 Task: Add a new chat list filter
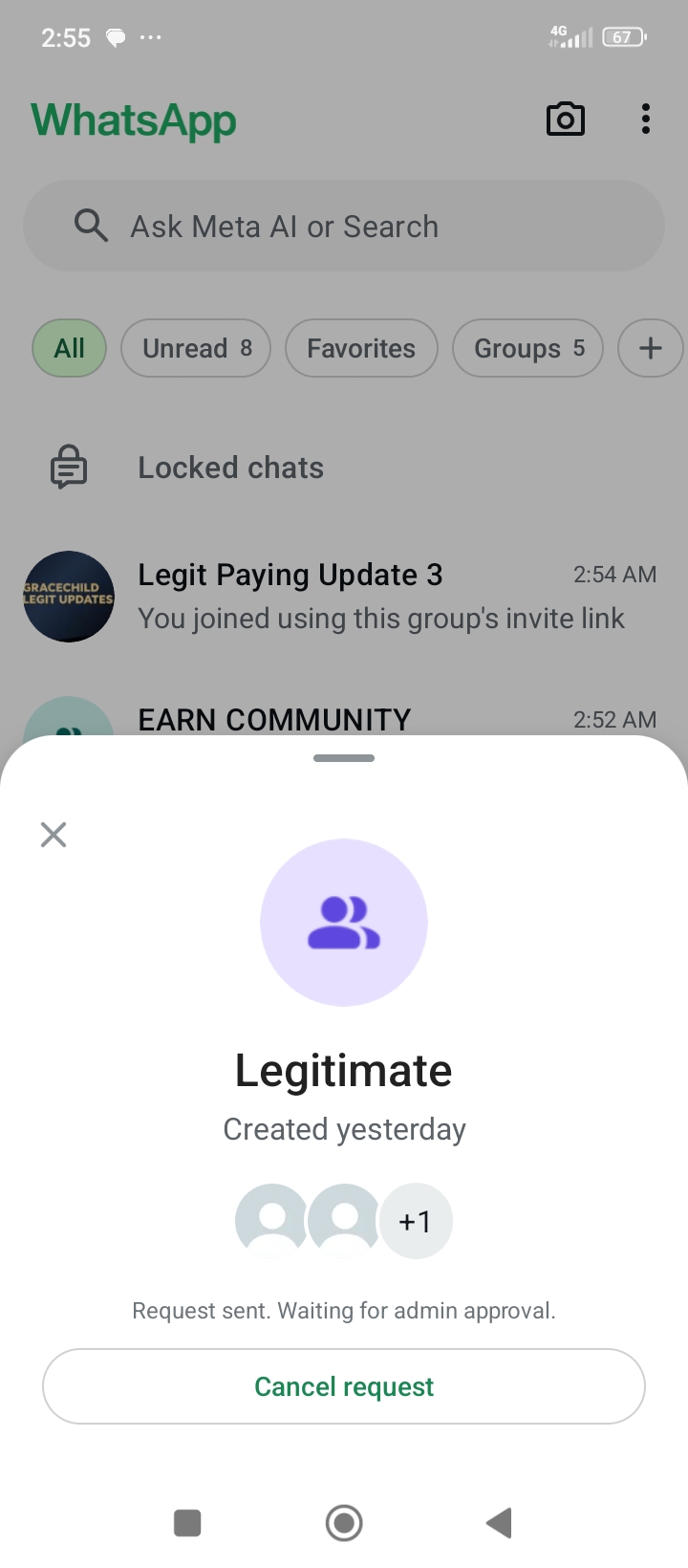pos(650,348)
